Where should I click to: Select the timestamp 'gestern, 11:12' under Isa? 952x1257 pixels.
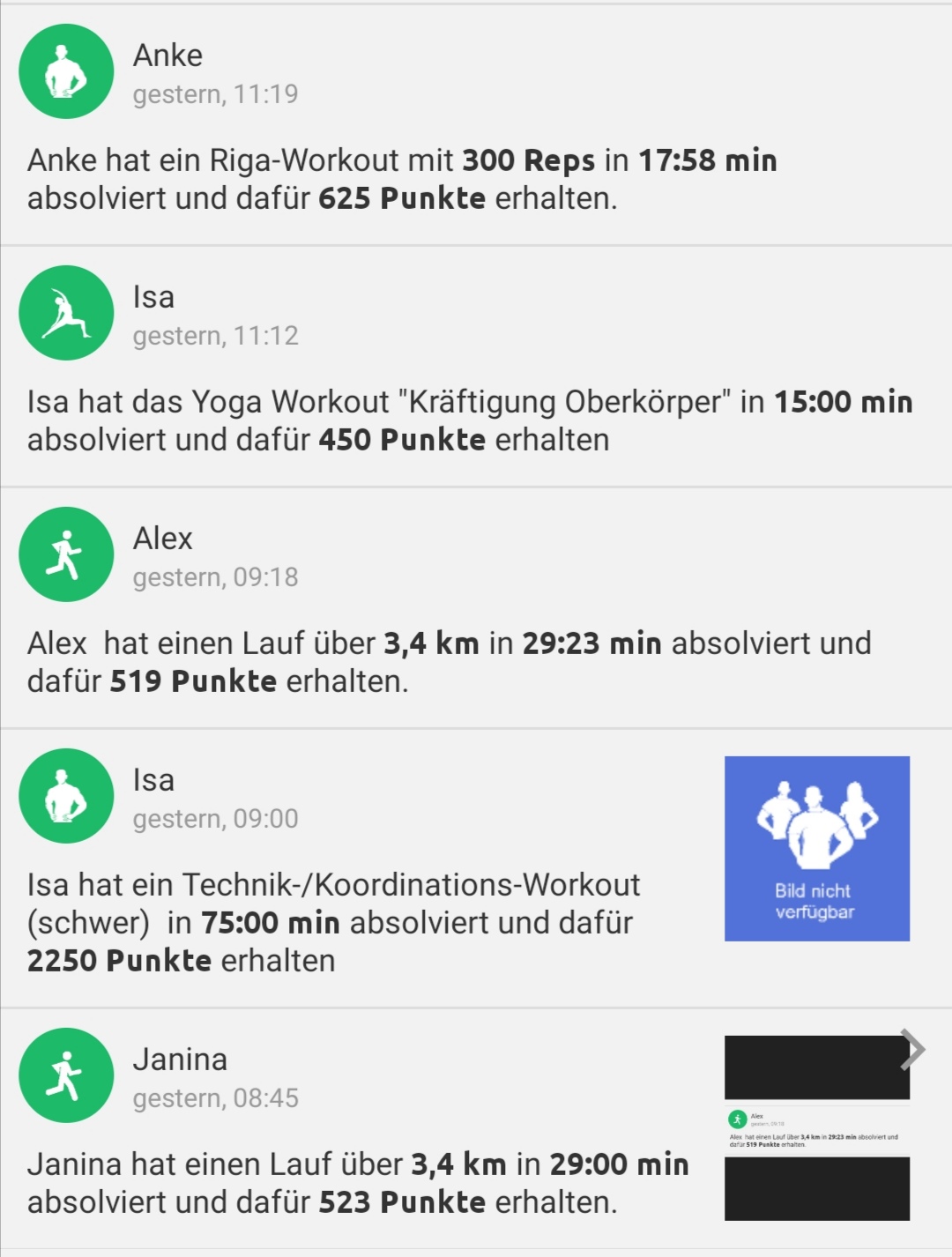pyautogui.click(x=216, y=335)
